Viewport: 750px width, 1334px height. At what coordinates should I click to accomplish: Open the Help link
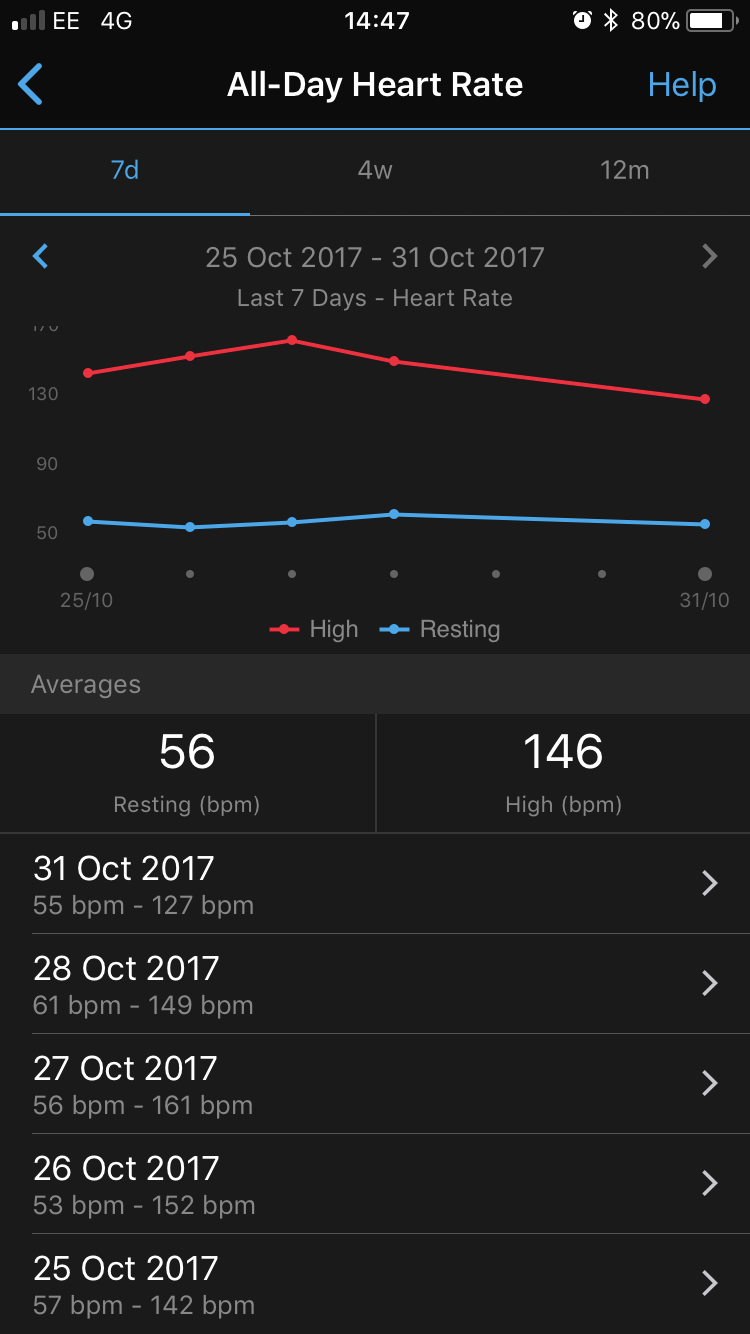click(x=682, y=85)
